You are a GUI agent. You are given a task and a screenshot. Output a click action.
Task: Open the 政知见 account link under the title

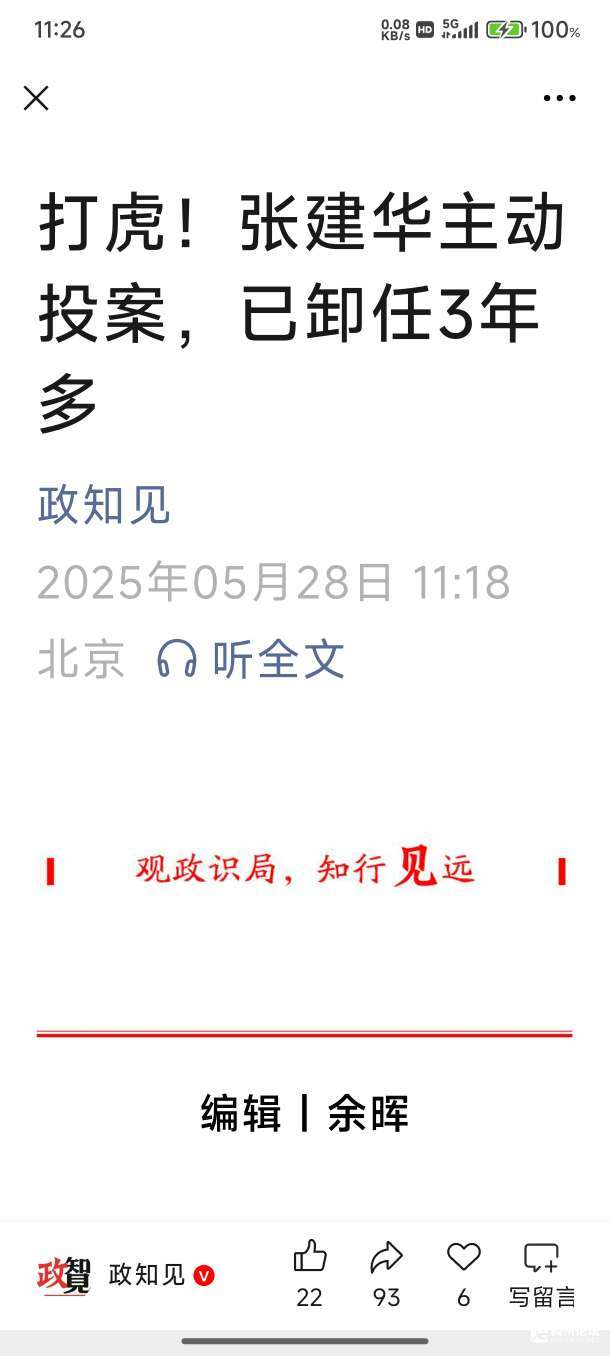pos(104,505)
